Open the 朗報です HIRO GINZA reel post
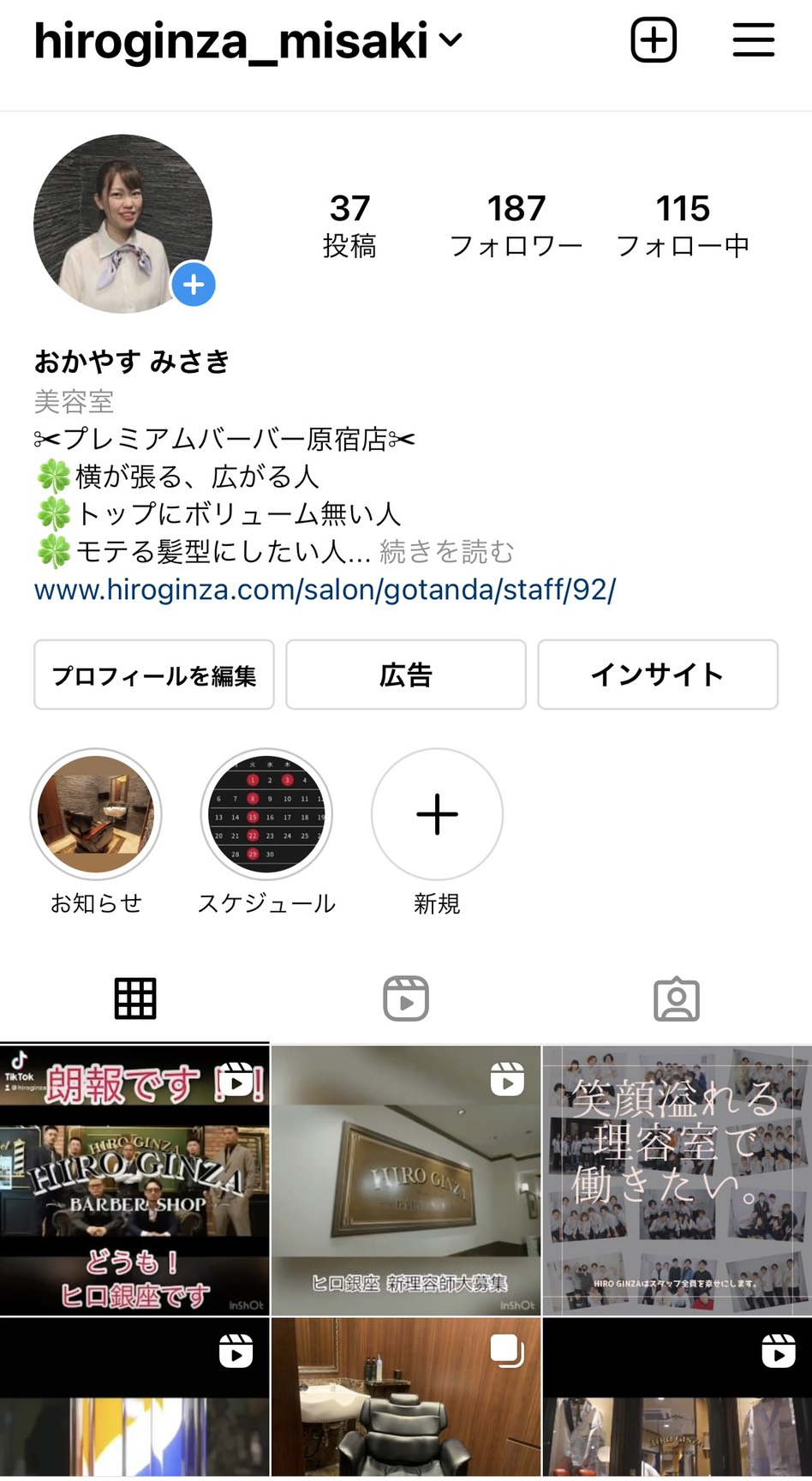Image resolution: width=812 pixels, height=1481 pixels. tap(134, 1180)
